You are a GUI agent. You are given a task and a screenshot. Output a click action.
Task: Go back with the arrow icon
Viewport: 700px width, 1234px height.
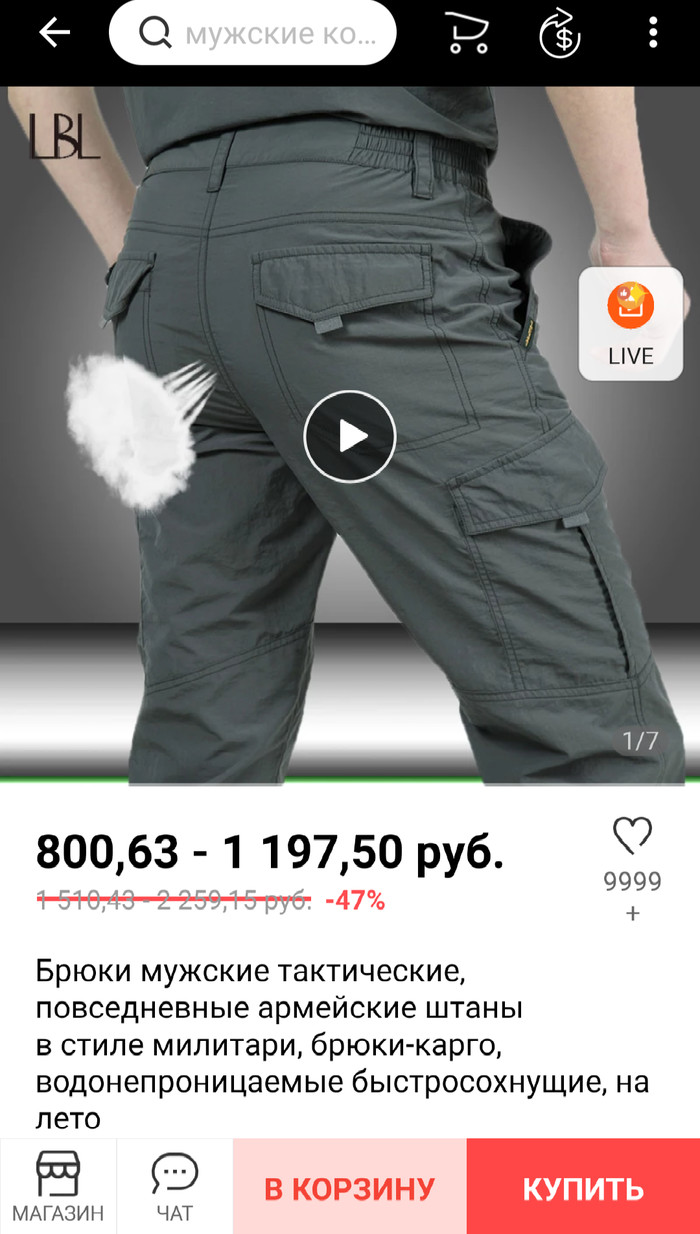pyautogui.click(x=55, y=34)
